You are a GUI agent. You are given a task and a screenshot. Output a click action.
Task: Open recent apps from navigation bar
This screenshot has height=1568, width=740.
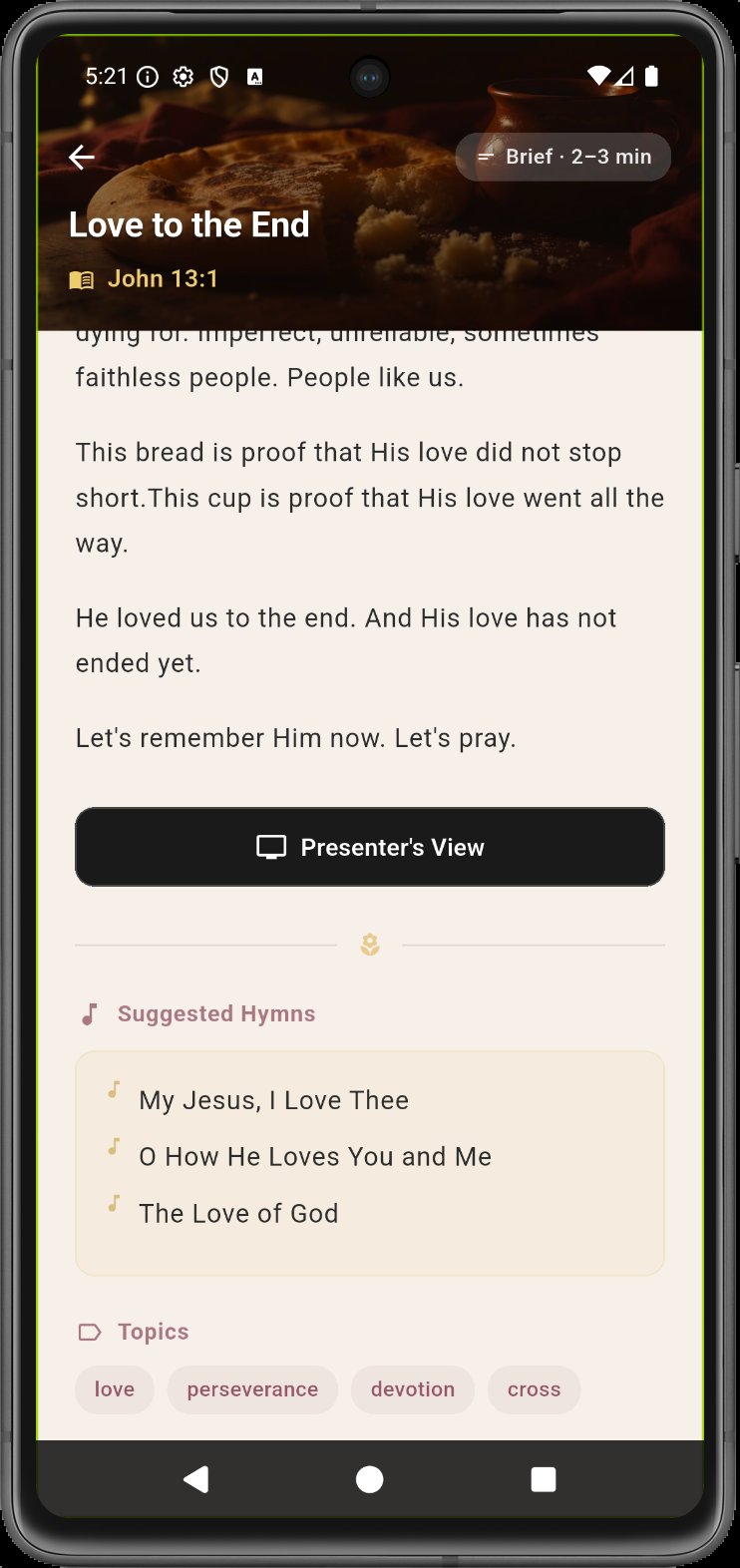tap(544, 1479)
